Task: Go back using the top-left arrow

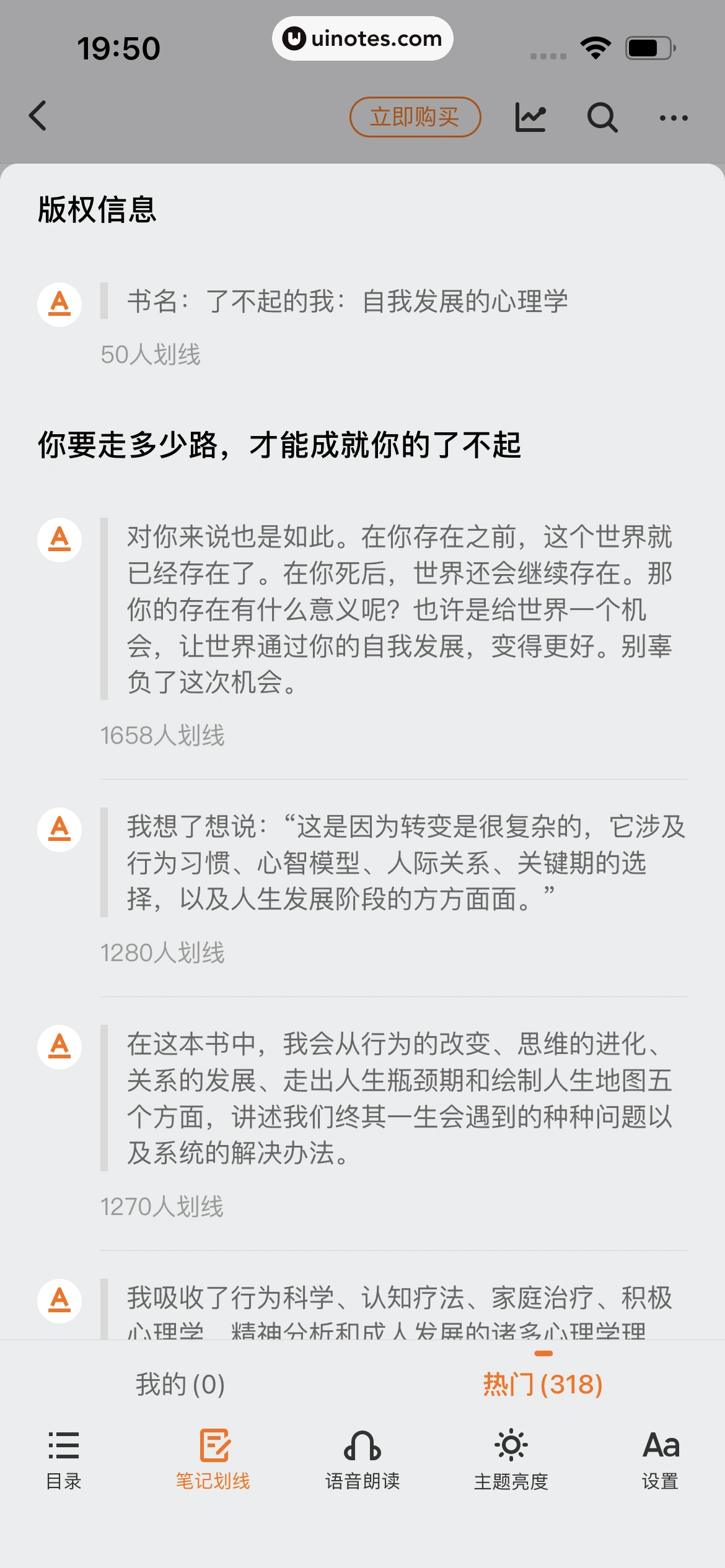Action: [38, 116]
